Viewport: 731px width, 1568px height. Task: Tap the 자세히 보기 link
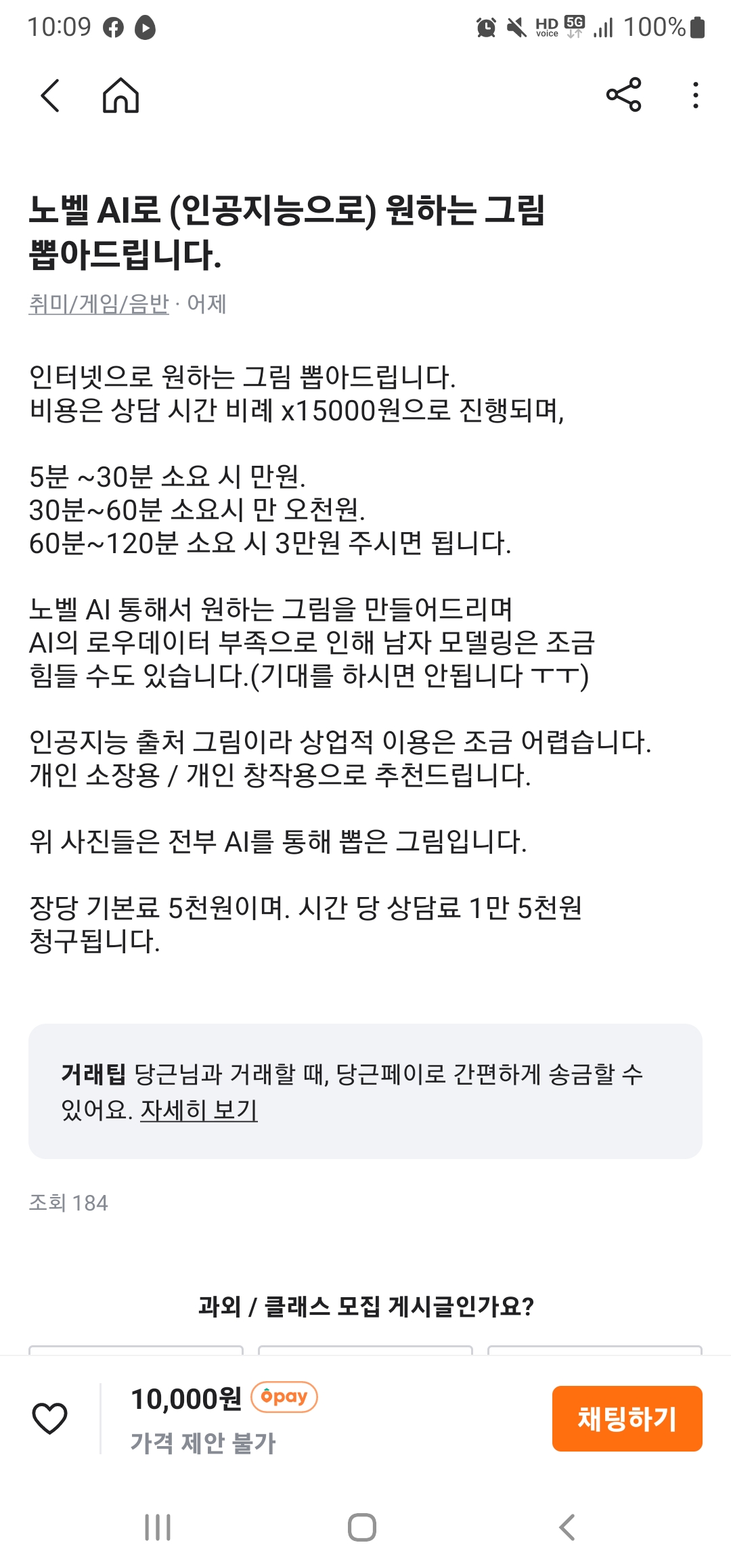point(198,1110)
